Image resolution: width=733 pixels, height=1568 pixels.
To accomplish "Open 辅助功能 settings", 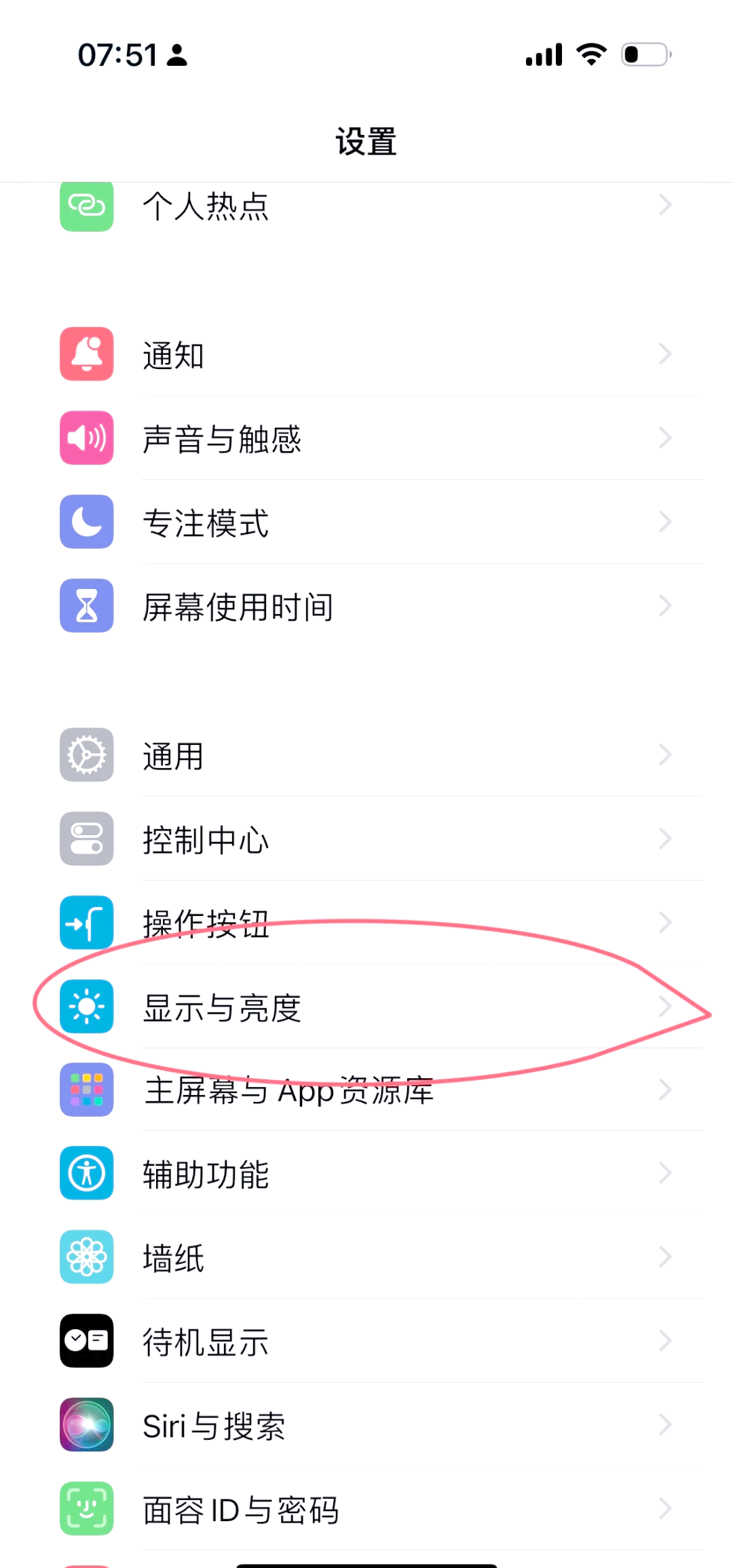I will click(x=366, y=1174).
